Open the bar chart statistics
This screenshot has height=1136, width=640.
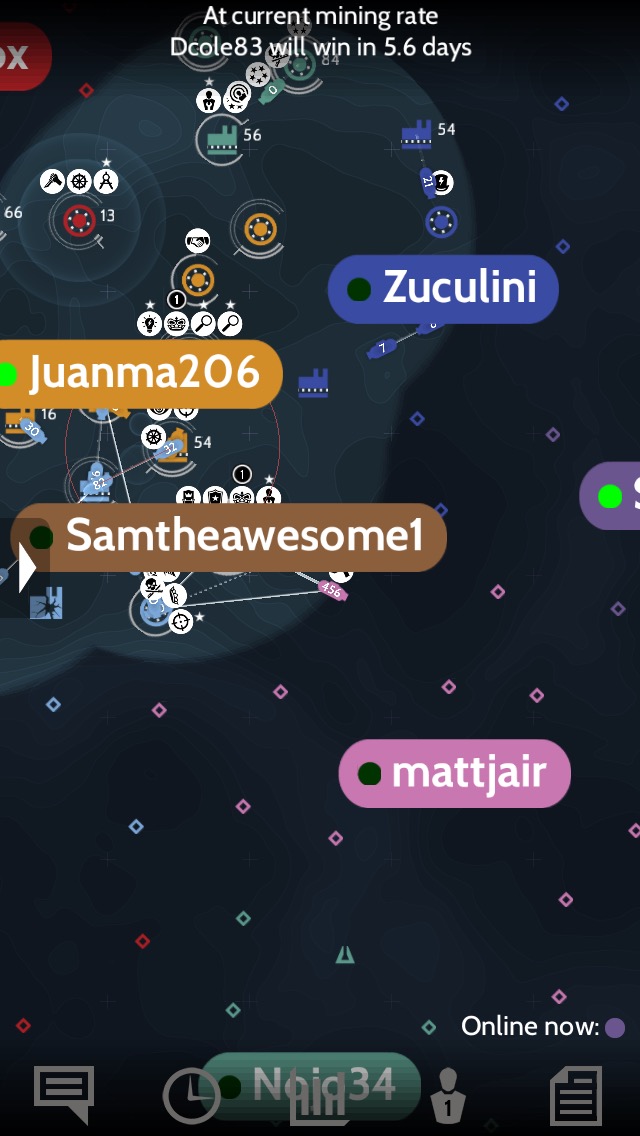pos(318,1098)
